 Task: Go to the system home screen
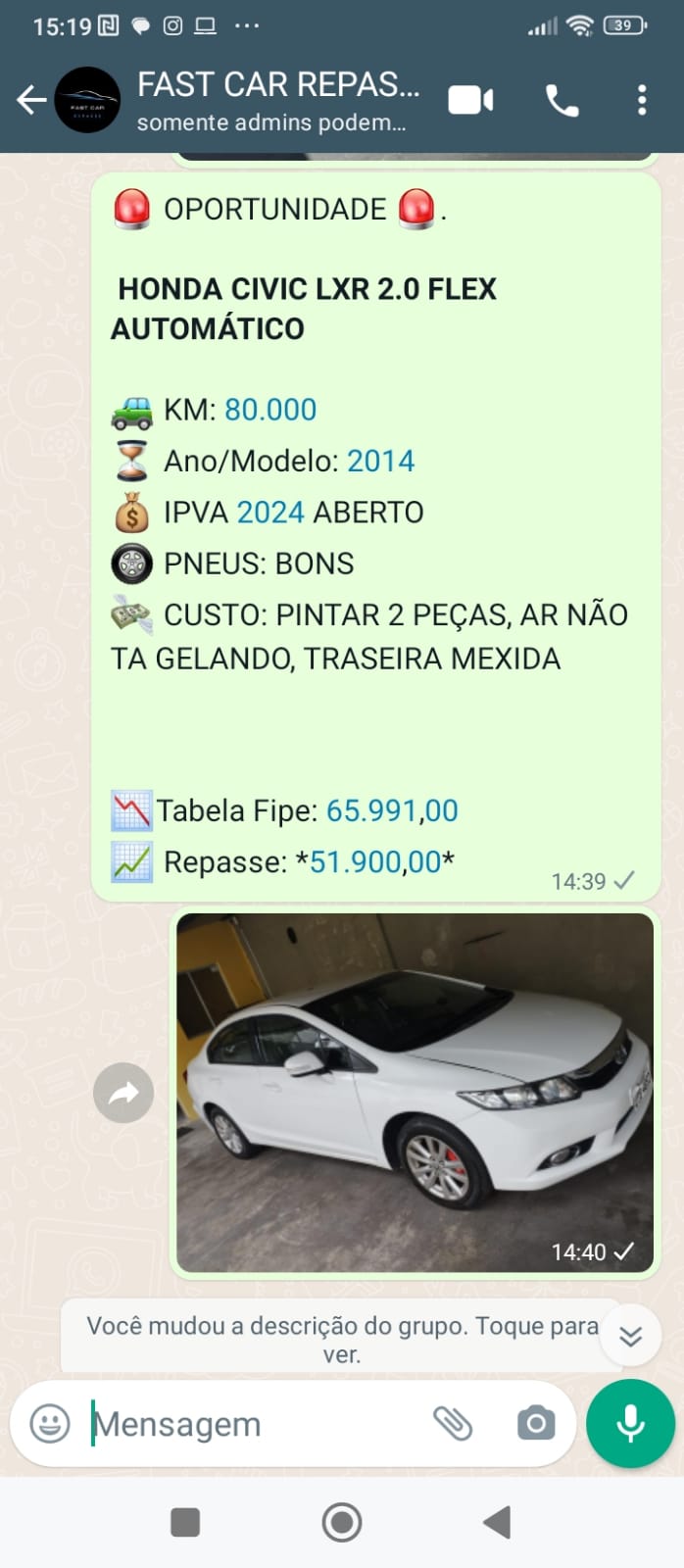pos(342,1522)
